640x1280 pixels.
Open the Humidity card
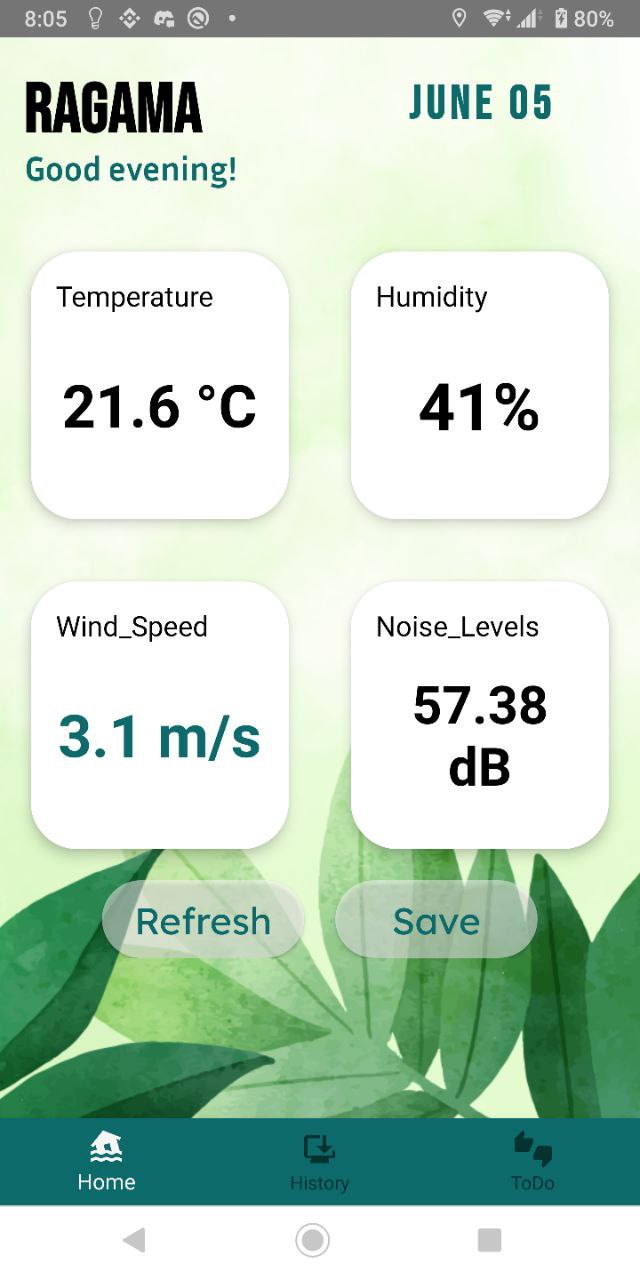point(479,385)
